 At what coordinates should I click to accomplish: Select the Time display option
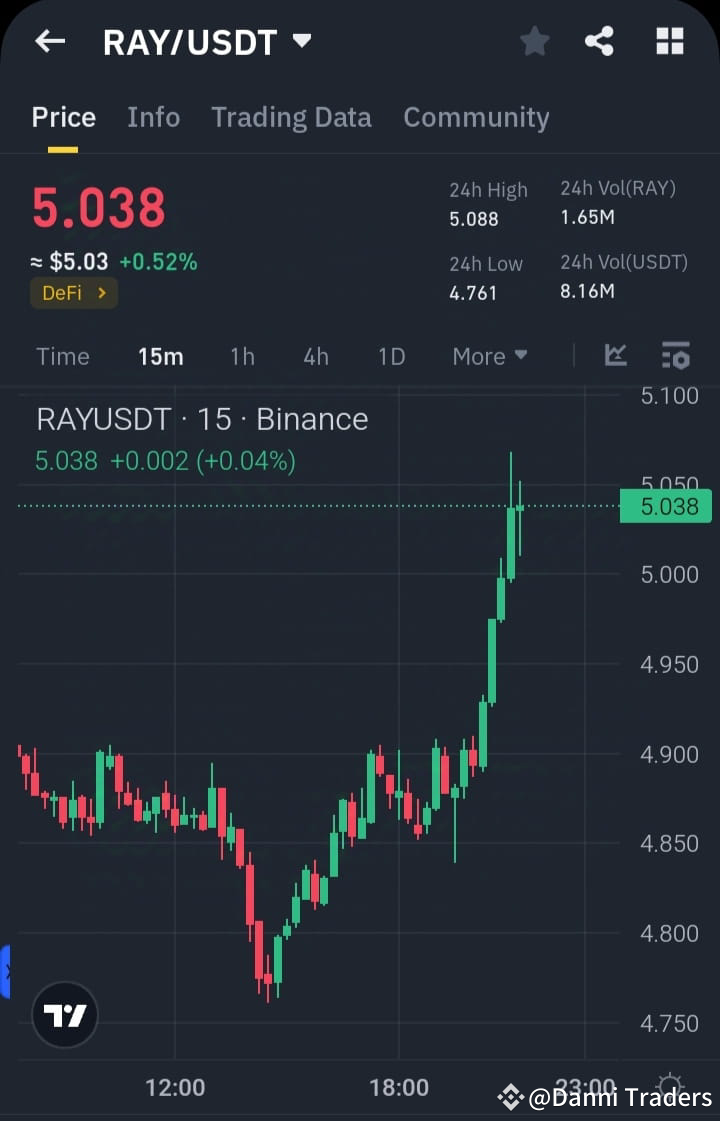click(62, 355)
